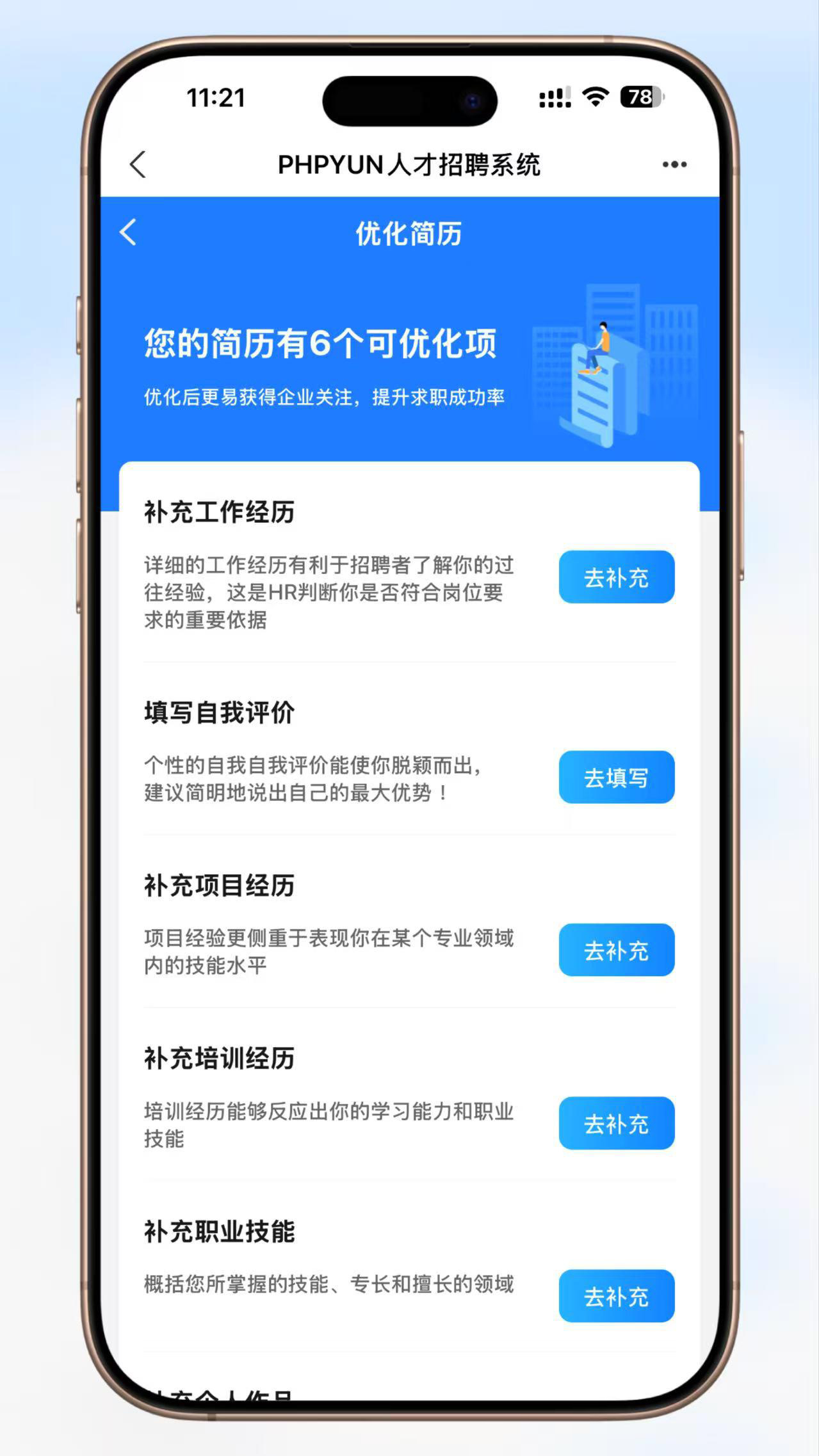Screen dimensions: 819x1456
Task: Tap 去补充 for 补充职业技能
Action: (616, 1297)
